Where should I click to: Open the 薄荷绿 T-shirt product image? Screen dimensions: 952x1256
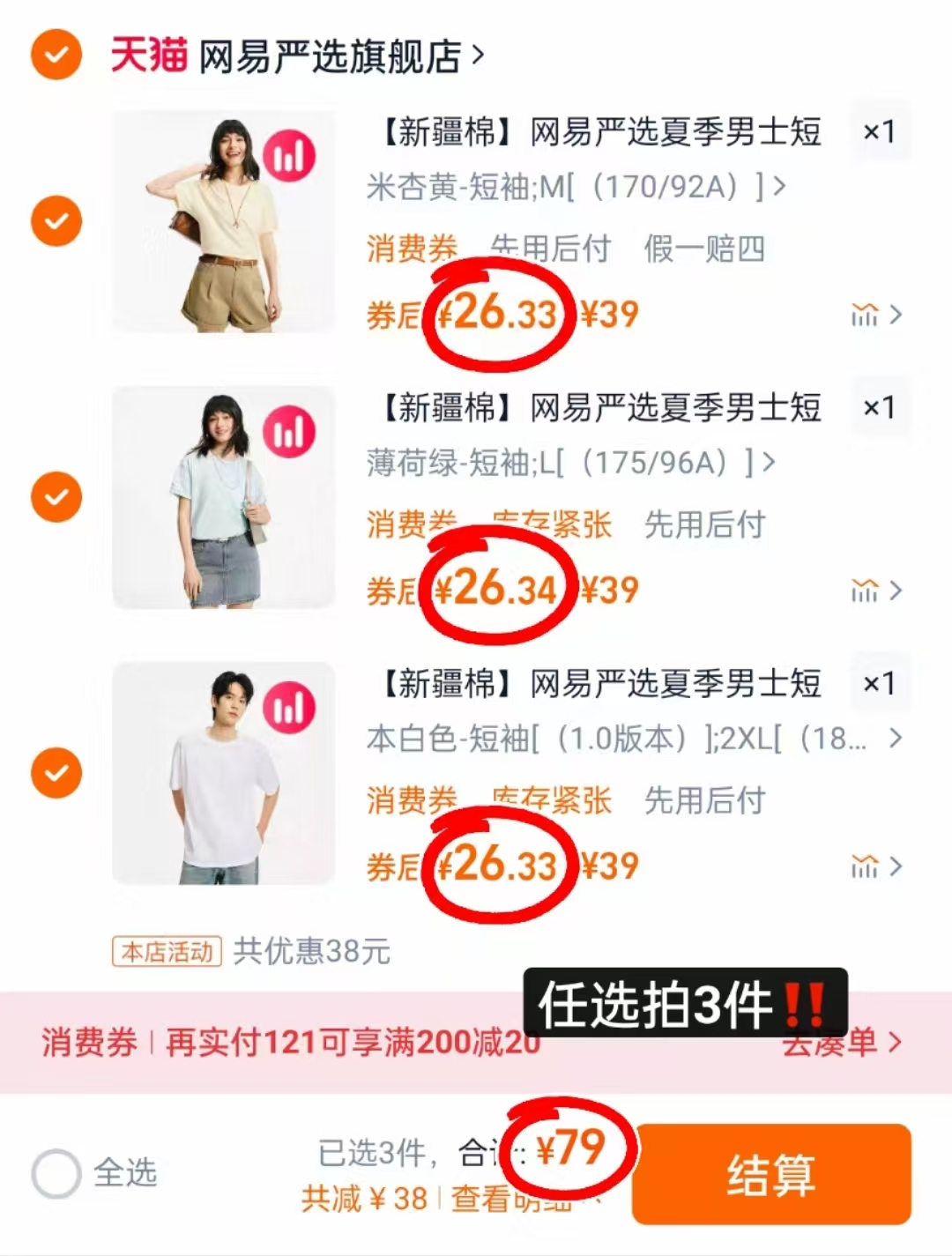click(x=224, y=497)
